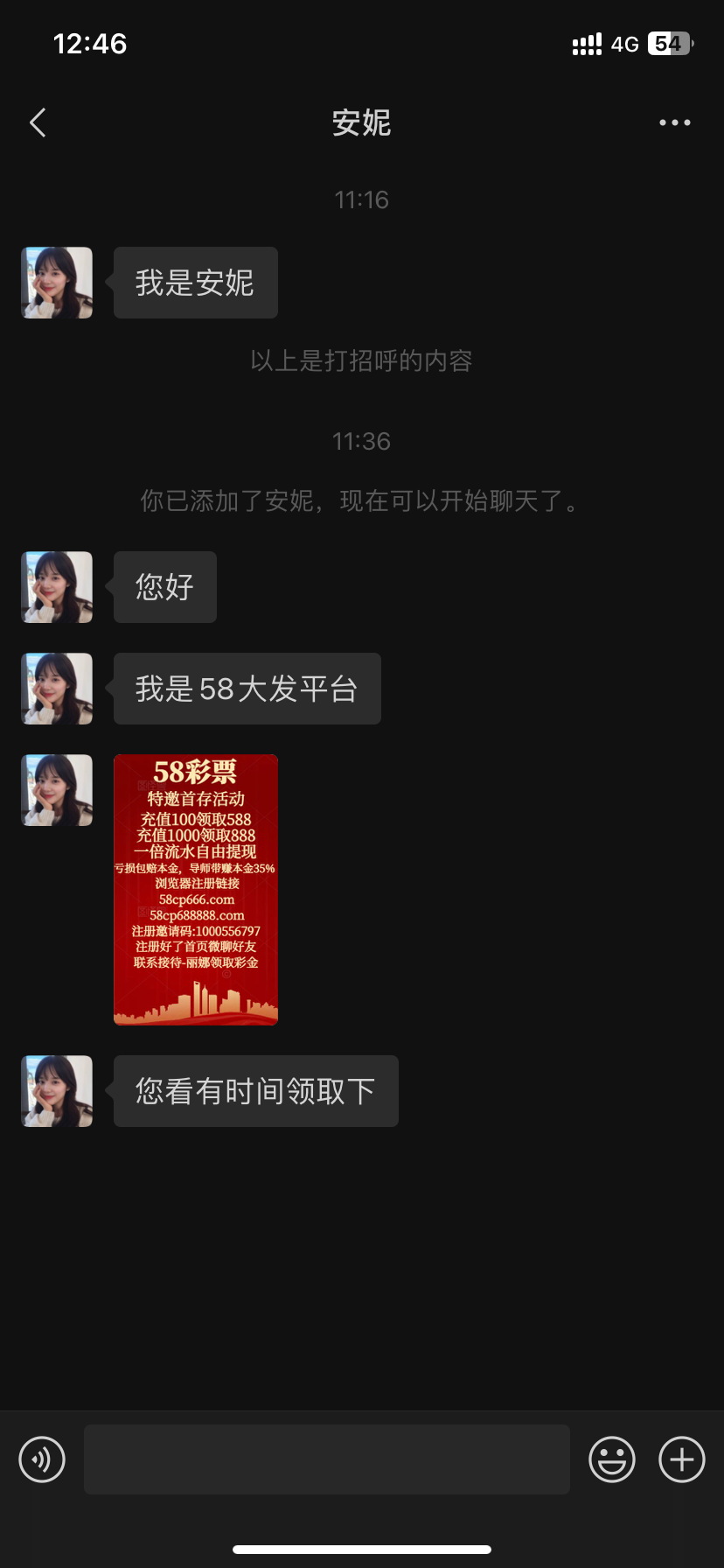
Task: Switch to voice message input
Action: click(42, 1459)
